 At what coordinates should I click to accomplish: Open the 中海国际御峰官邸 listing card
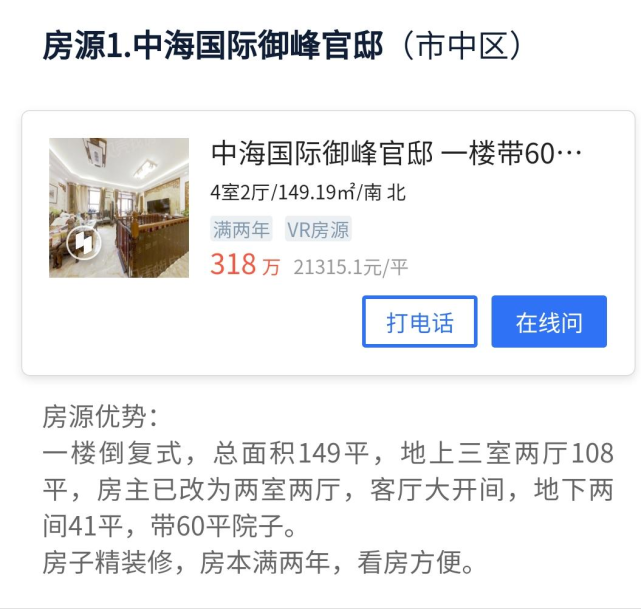(396, 154)
